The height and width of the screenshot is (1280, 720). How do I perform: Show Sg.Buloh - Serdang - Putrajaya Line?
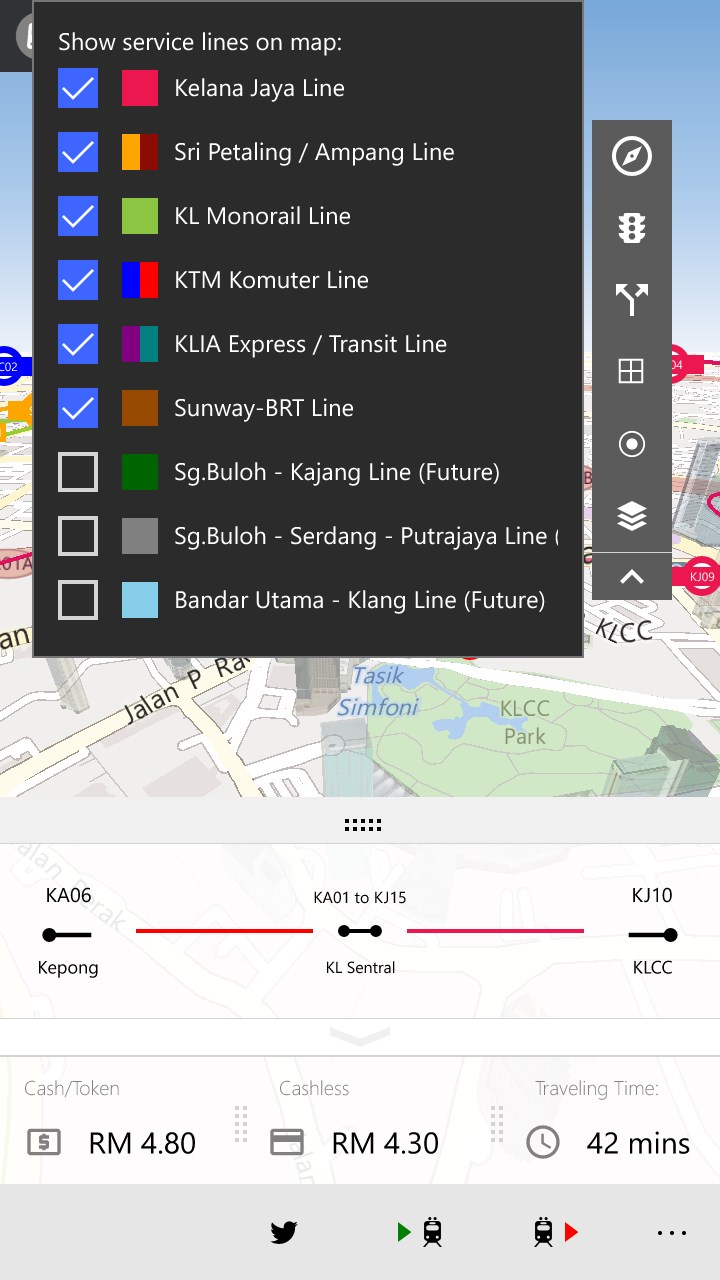[x=78, y=536]
